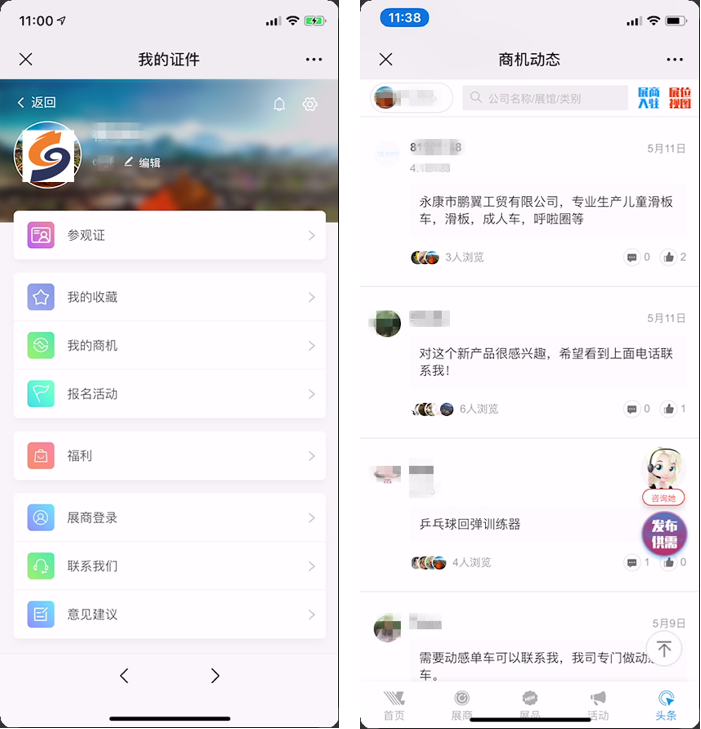
Task: Open 联系我们
Action: coord(169,566)
